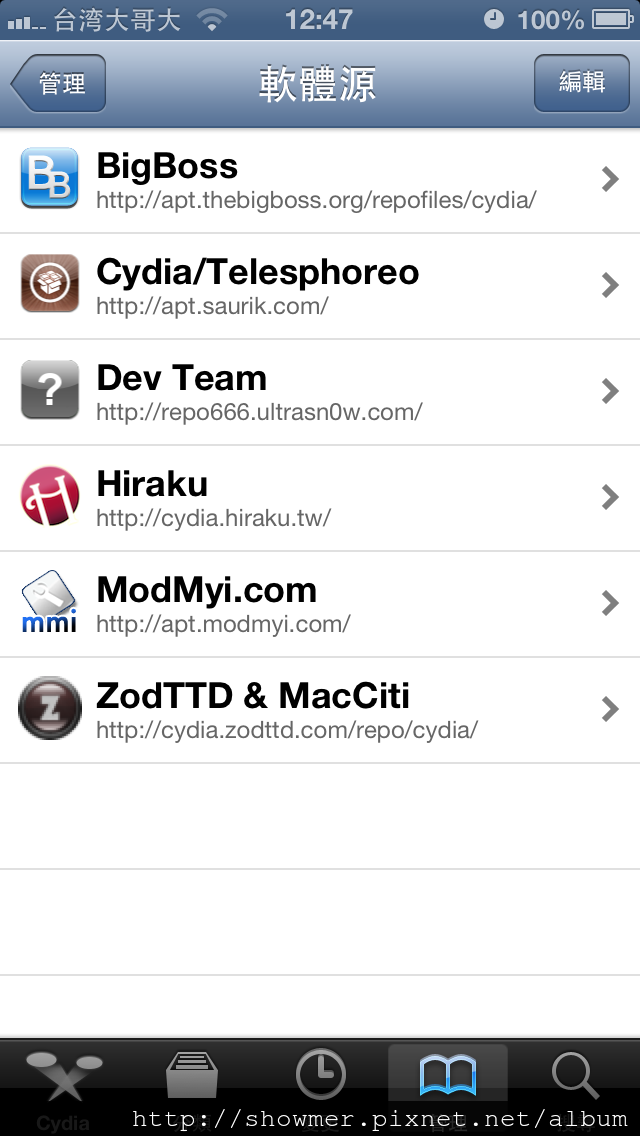
Task: Open the Hiraku source
Action: coord(320,498)
